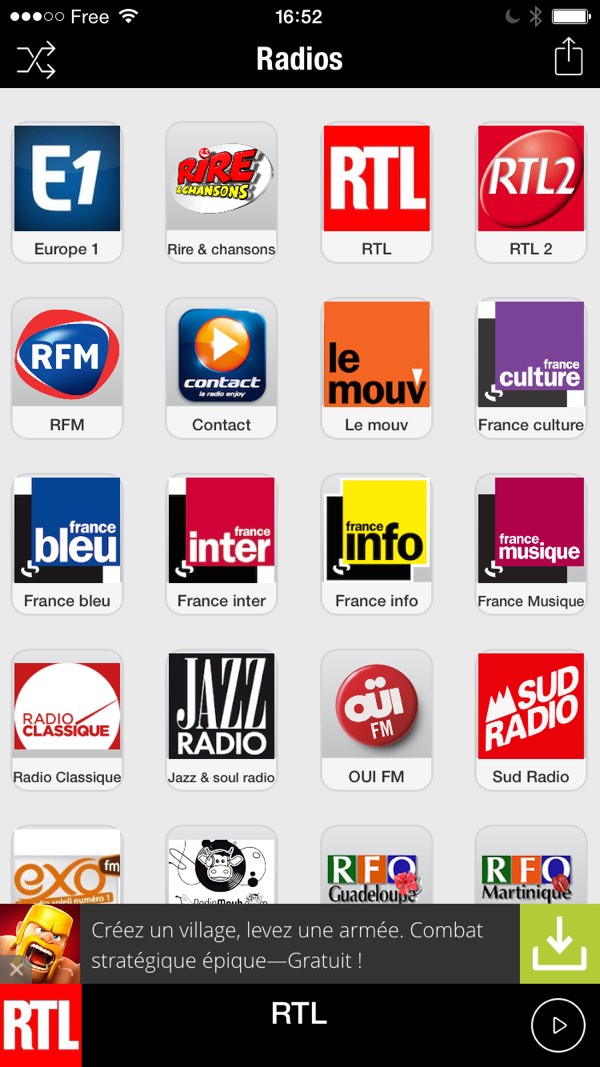600x1067 pixels.
Task: Dismiss the Clash of Clans ad
Action: click(x=16, y=969)
